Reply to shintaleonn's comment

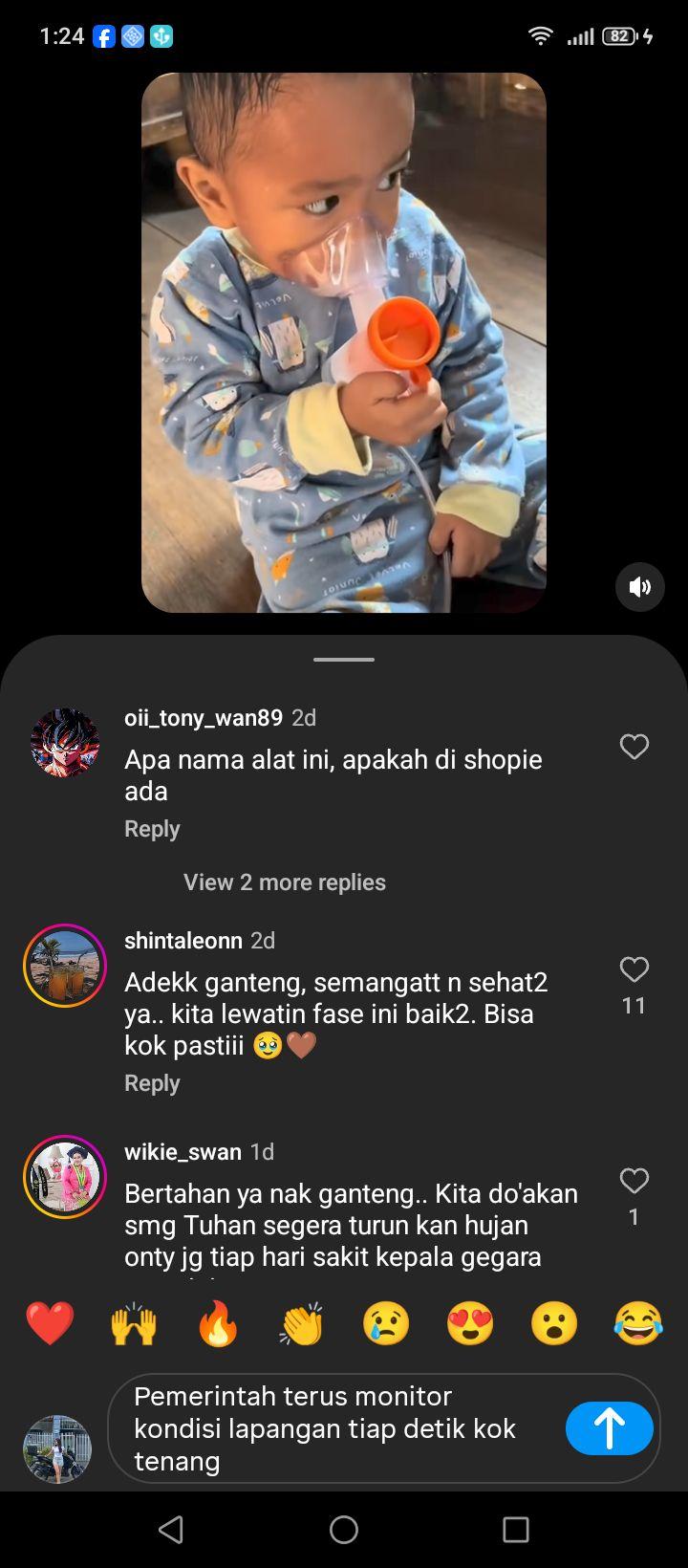[x=152, y=1083]
